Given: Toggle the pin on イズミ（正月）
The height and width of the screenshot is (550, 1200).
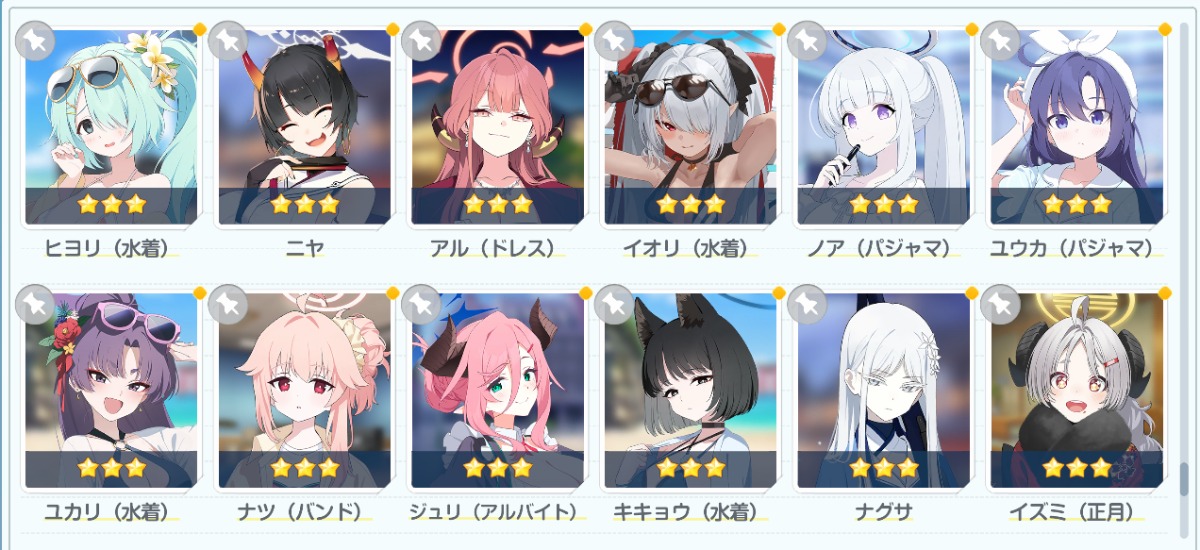Looking at the screenshot, I should pos(999,304).
